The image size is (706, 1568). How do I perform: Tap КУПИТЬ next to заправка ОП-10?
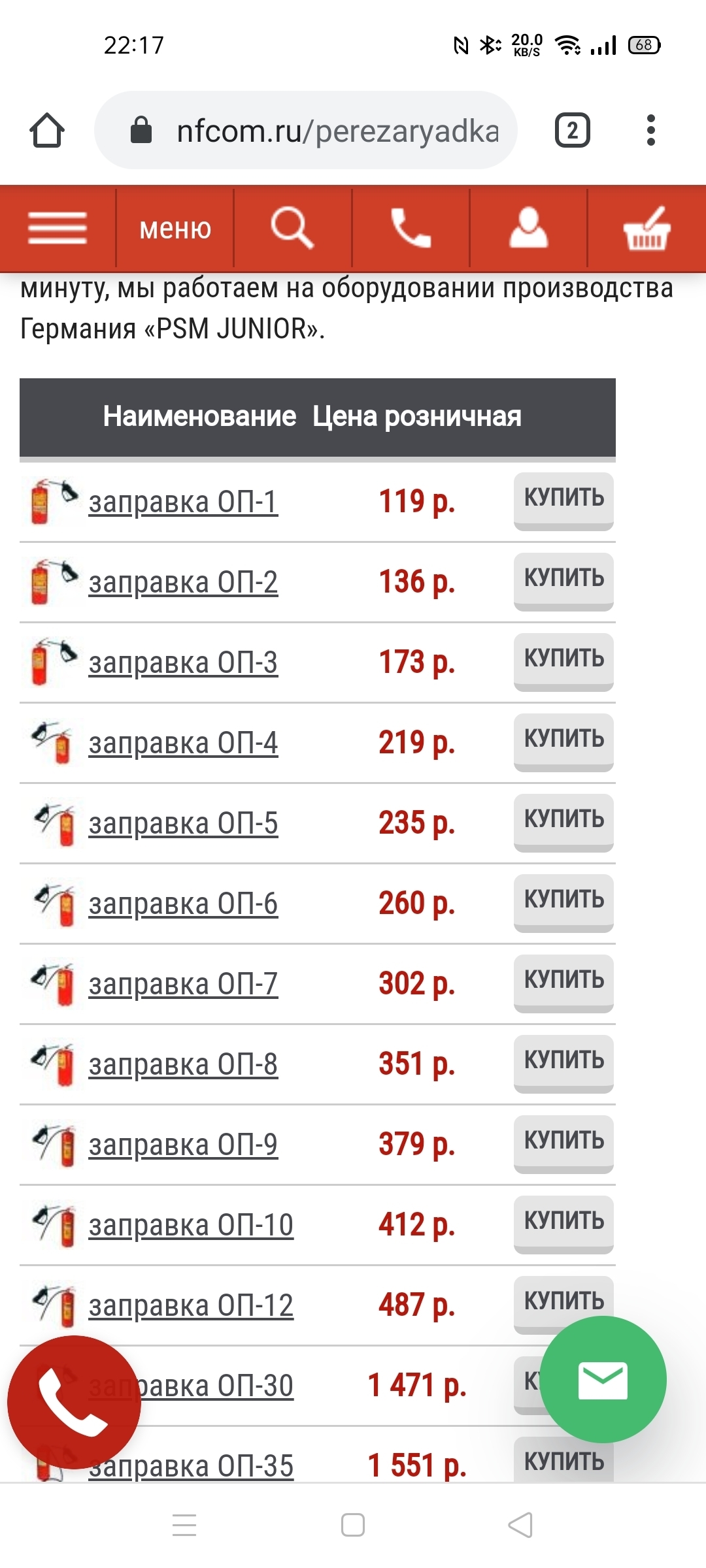point(563,1222)
